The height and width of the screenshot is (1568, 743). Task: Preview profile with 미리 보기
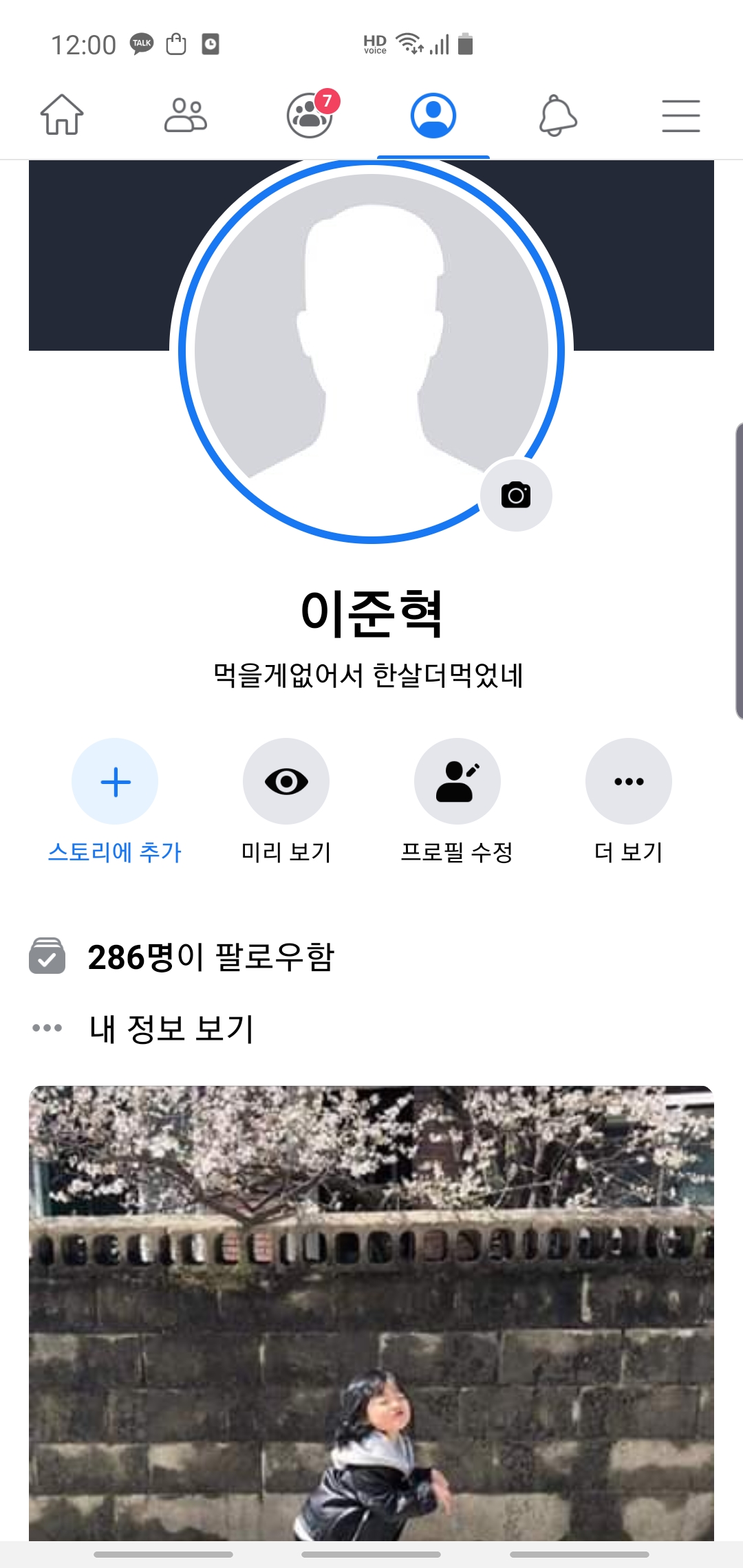(x=286, y=801)
